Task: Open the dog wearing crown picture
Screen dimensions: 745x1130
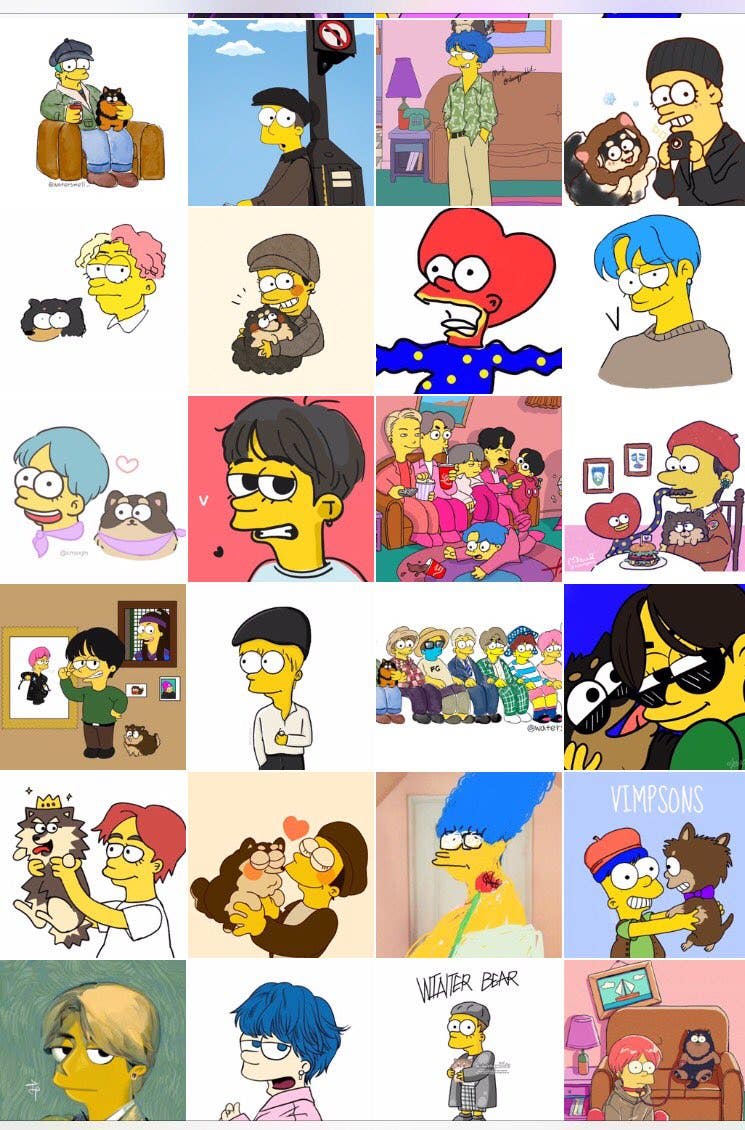Action: click(x=93, y=865)
